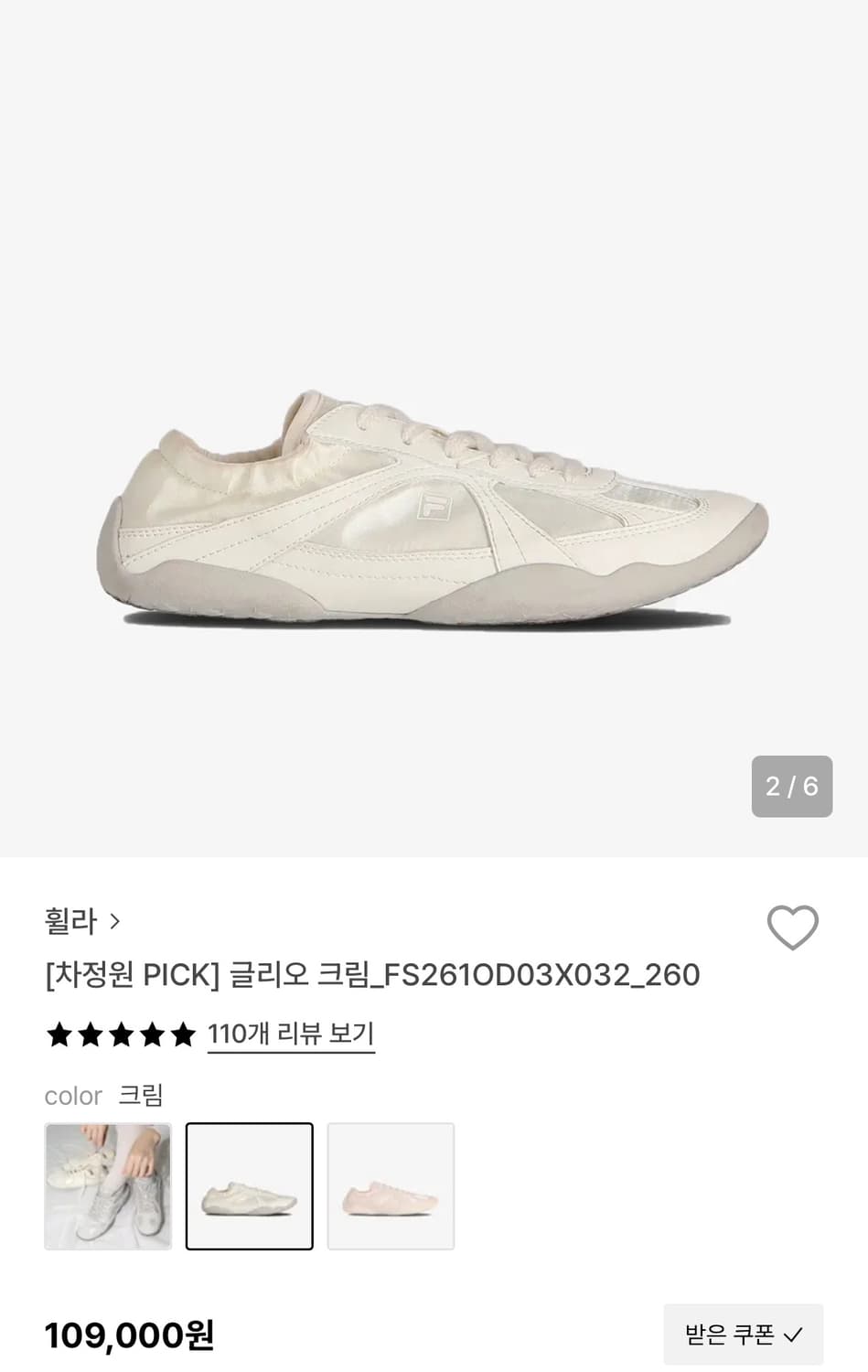Click the product title [차정원 PICK] 글리오 크림
This screenshot has width=868, height=1372.
(372, 976)
